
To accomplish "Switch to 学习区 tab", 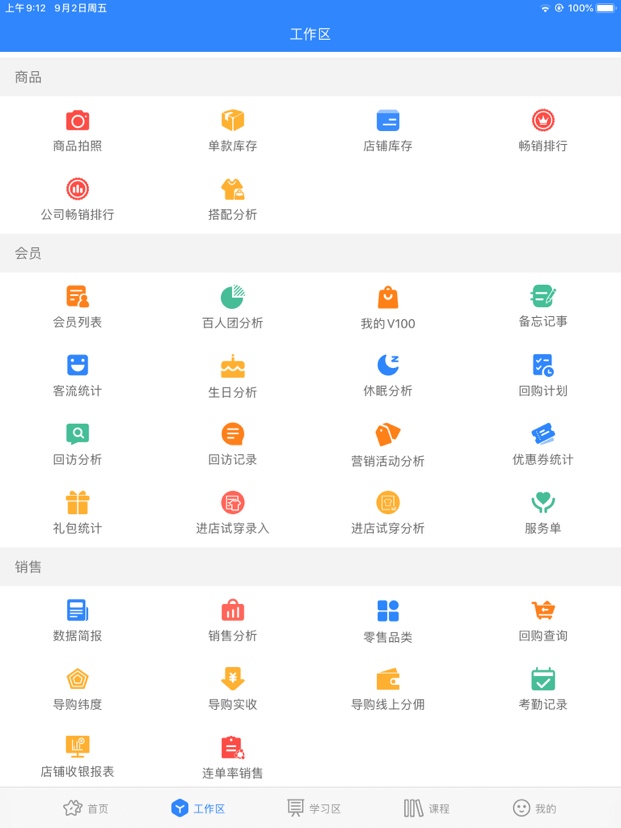I will [x=314, y=808].
